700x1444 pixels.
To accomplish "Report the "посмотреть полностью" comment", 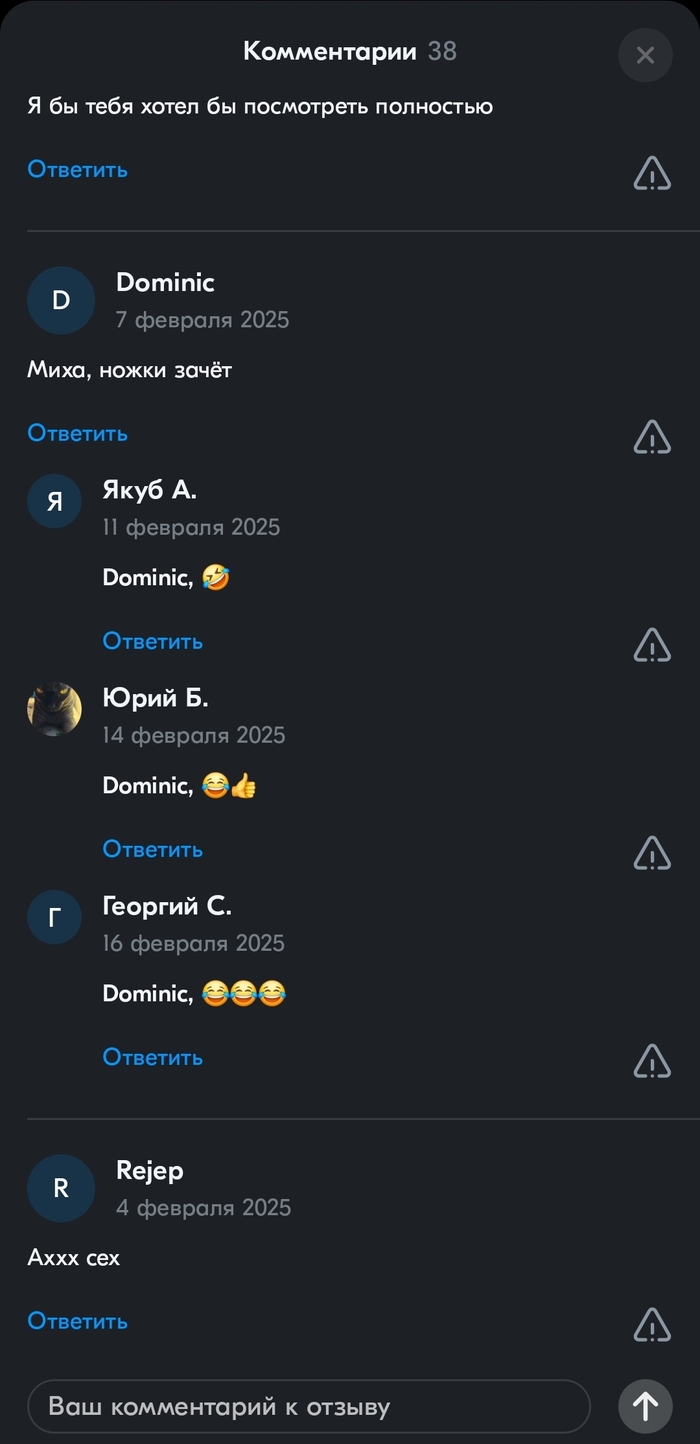I will (652, 173).
